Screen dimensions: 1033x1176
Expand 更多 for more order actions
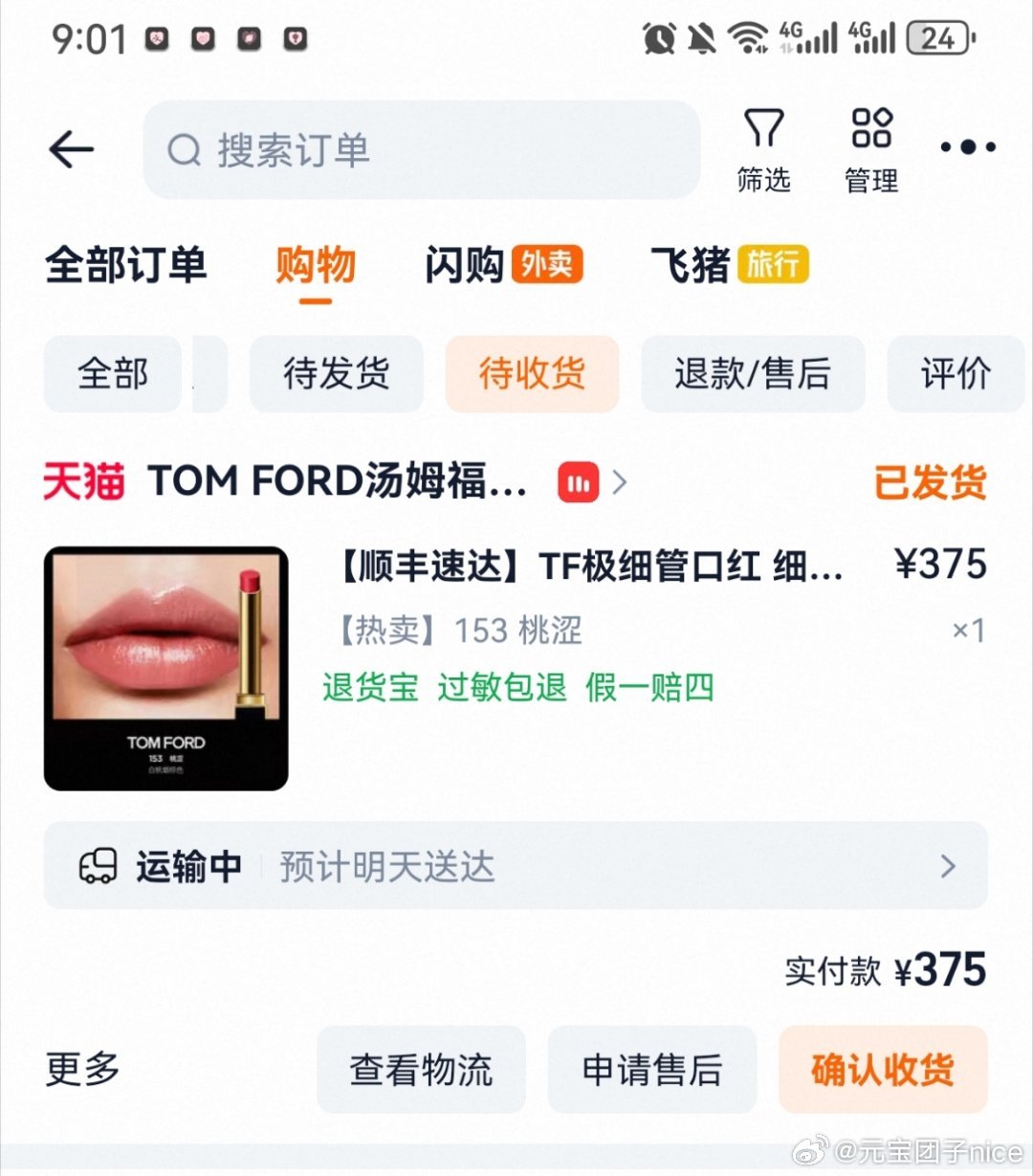82,1070
